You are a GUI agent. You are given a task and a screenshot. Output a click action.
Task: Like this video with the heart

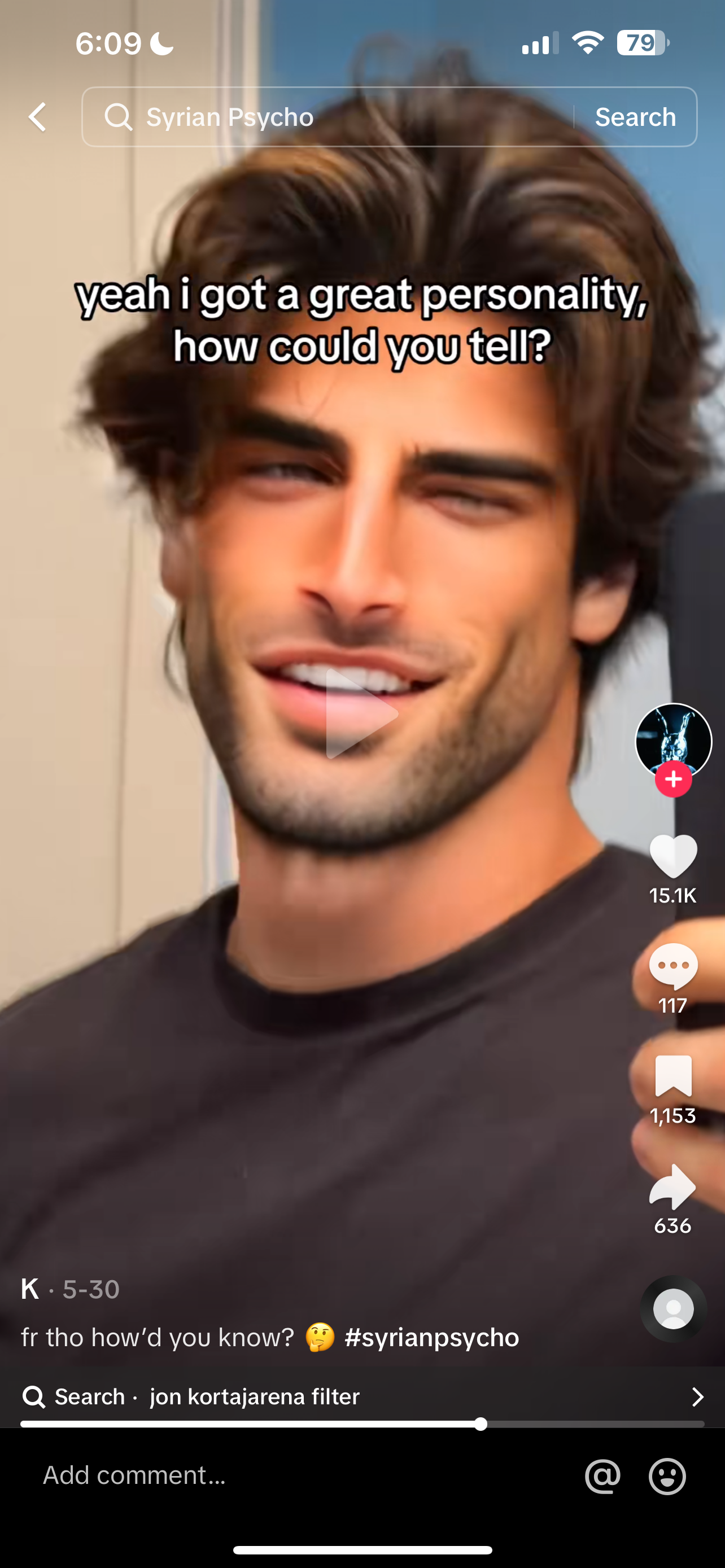point(673,856)
